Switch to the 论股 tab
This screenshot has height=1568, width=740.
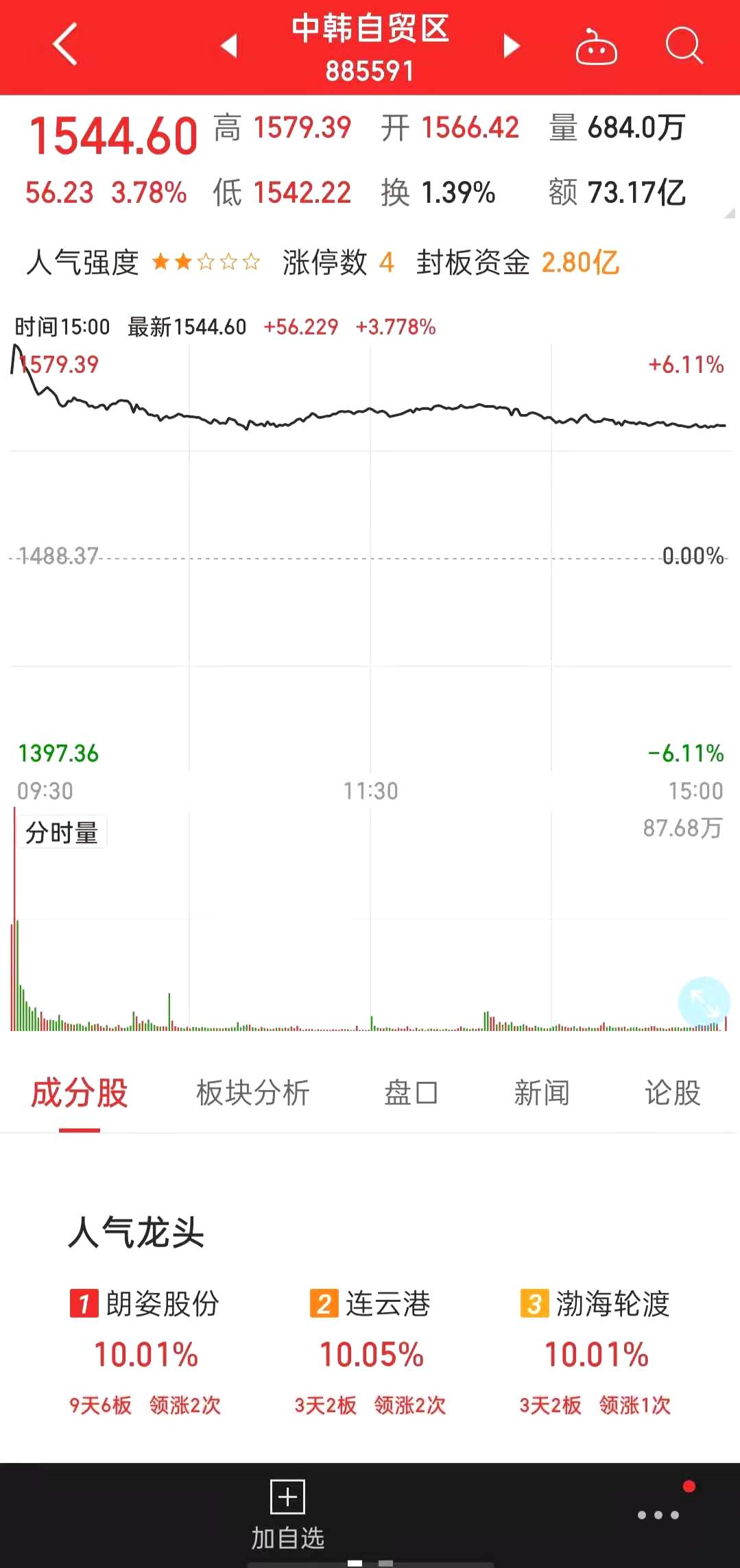pos(672,1094)
